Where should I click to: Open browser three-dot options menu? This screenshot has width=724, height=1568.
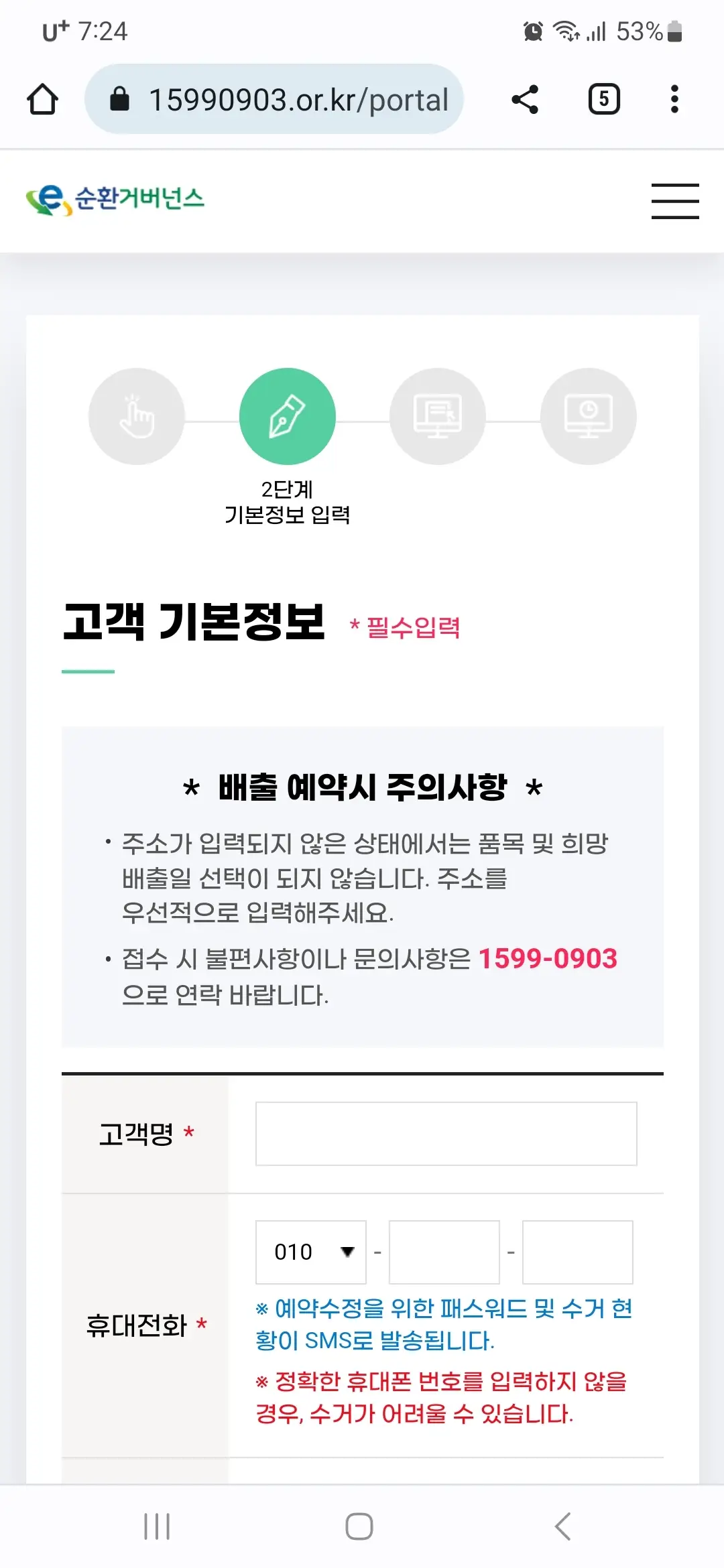674,99
